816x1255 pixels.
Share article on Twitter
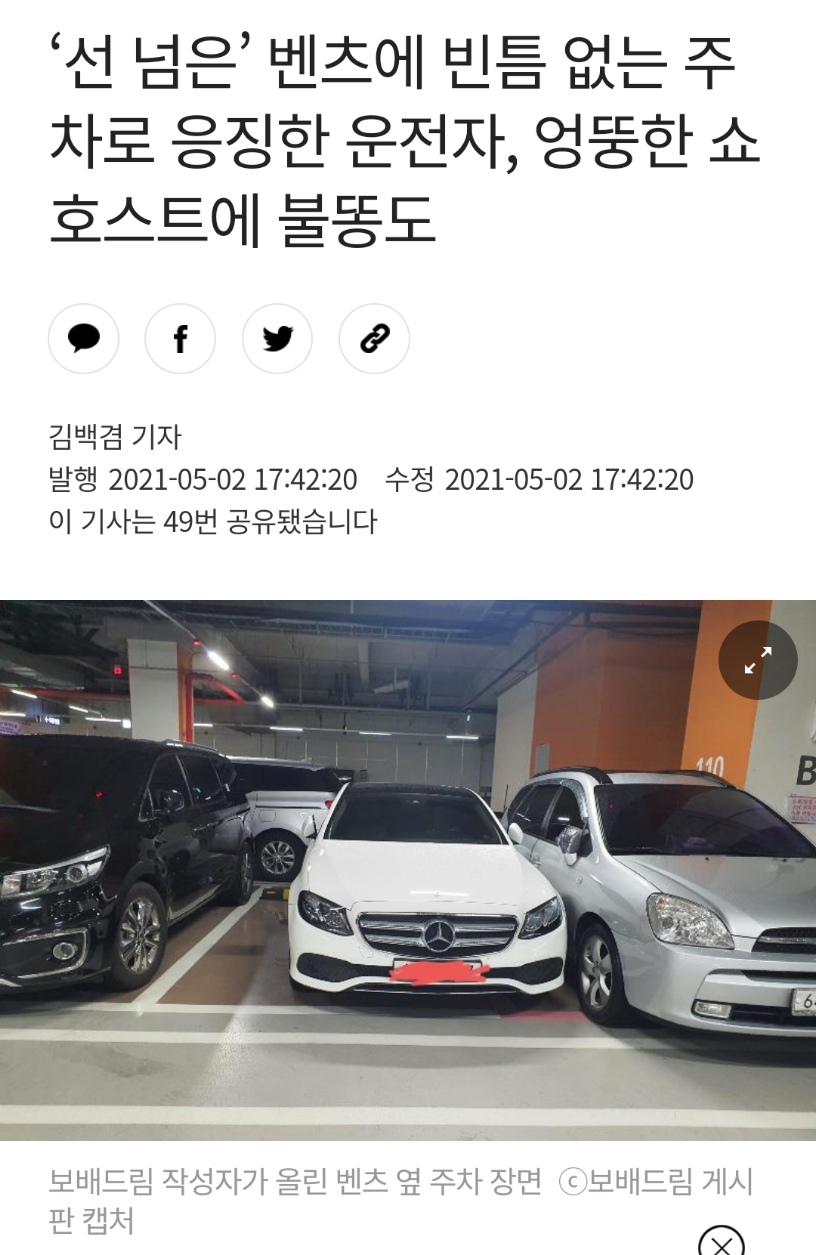coord(277,340)
